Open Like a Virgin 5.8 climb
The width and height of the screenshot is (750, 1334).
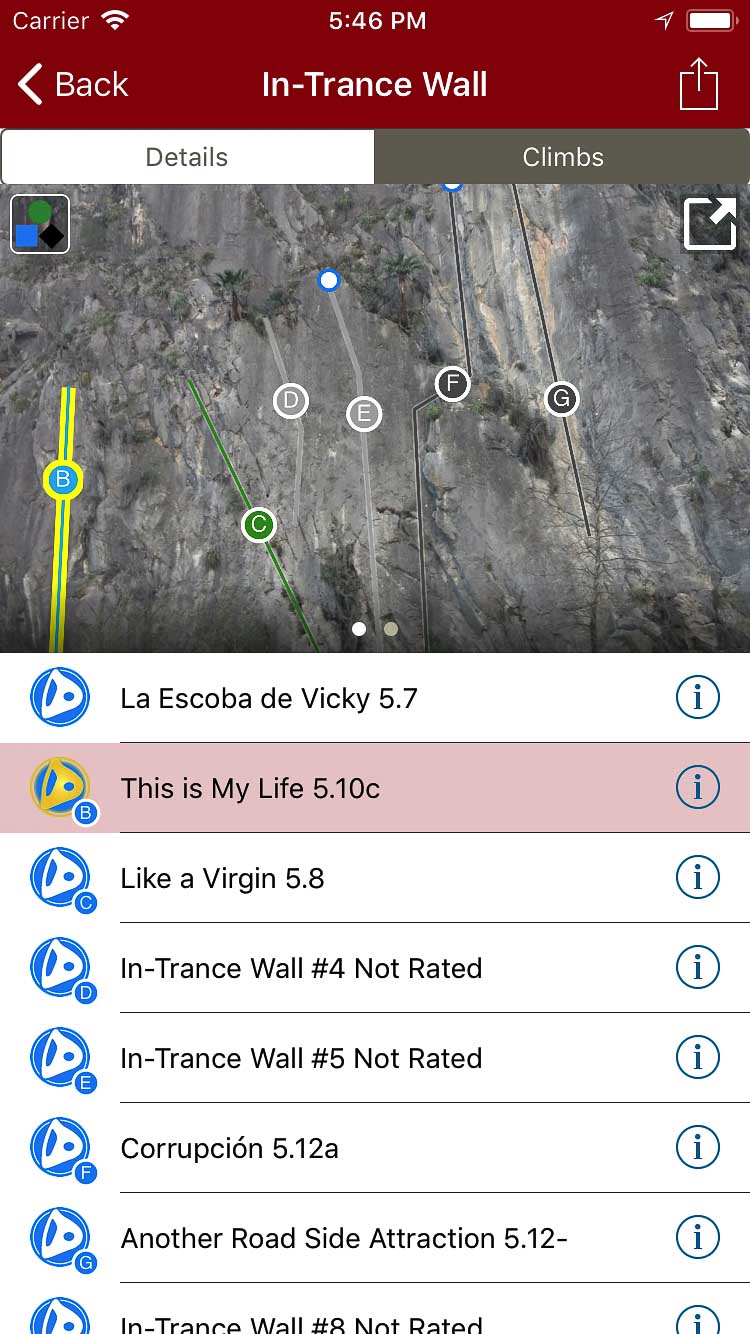click(222, 878)
